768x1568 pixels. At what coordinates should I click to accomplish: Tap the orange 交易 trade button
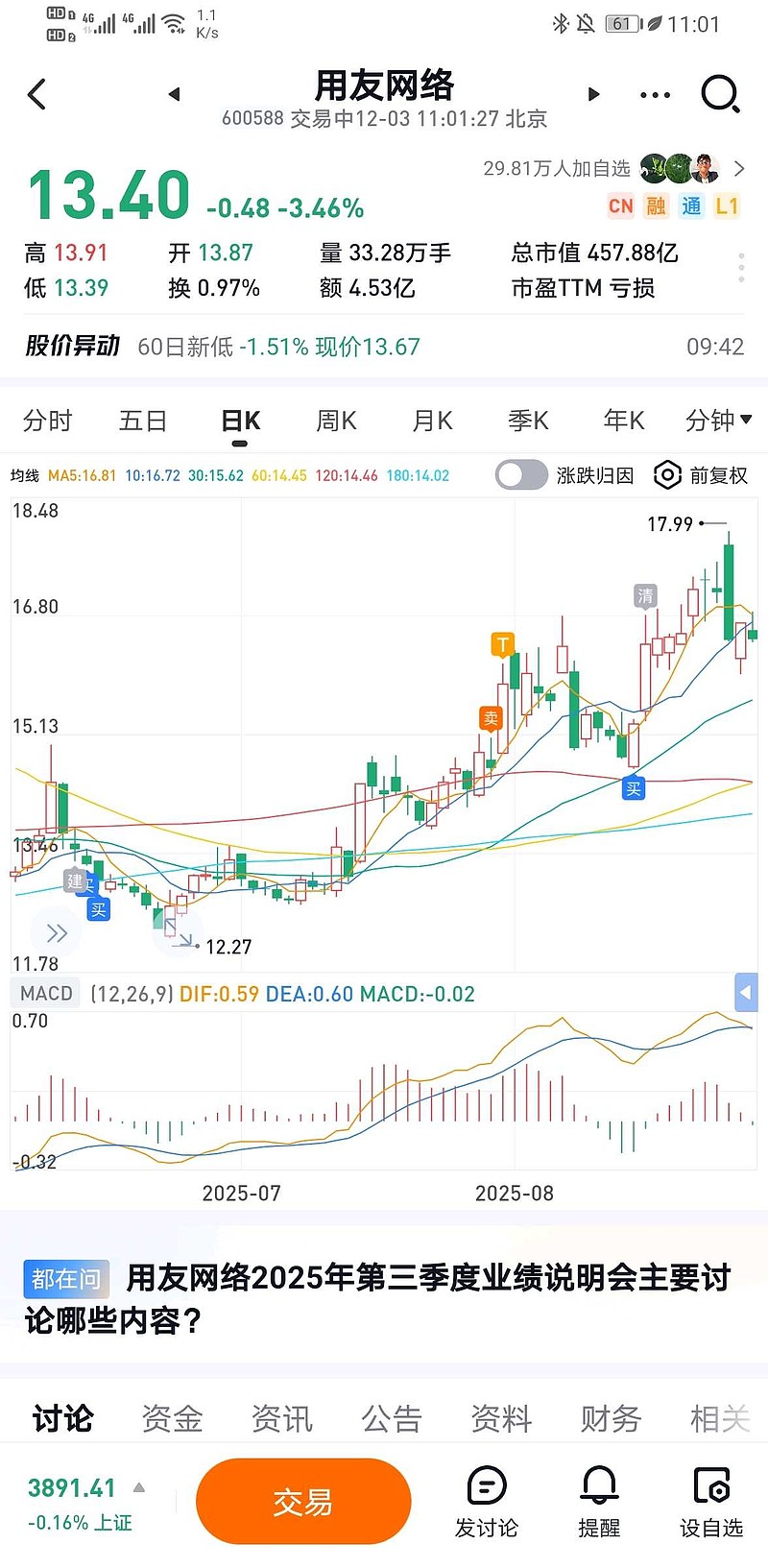(x=303, y=1500)
